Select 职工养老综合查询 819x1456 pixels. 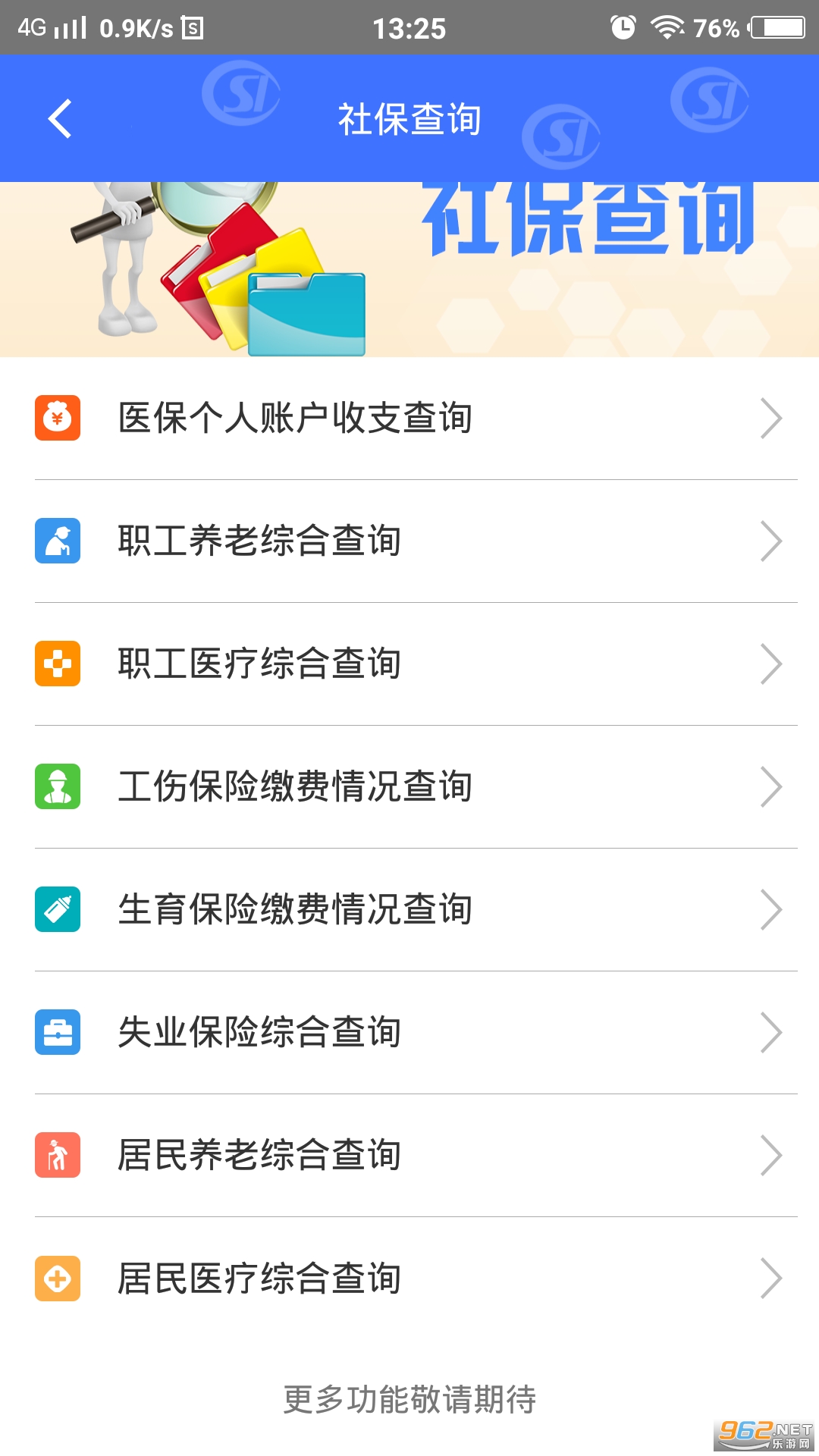[x=409, y=541]
